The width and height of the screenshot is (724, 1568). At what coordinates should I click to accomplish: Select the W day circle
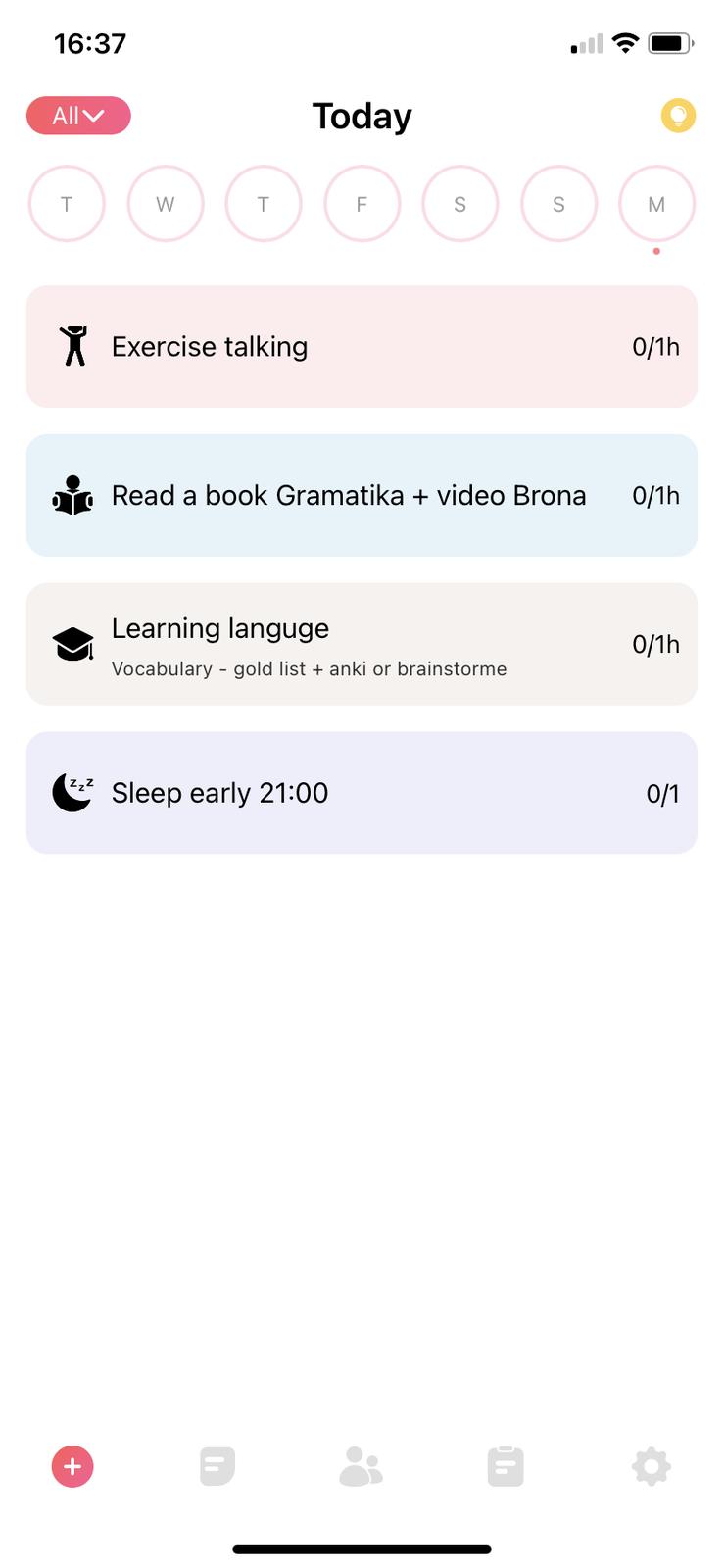pos(166,204)
